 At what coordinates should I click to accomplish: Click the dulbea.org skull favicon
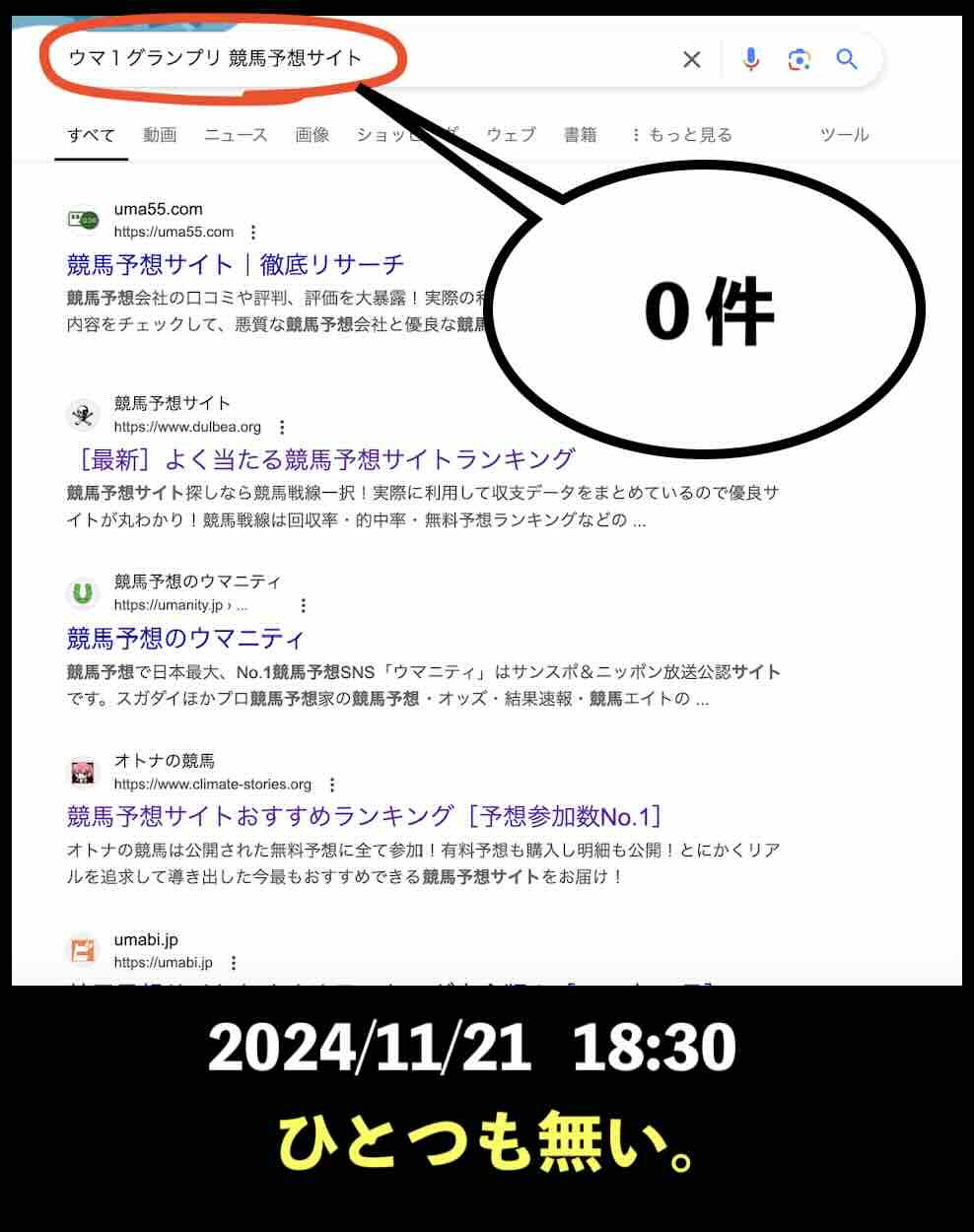coord(83,414)
